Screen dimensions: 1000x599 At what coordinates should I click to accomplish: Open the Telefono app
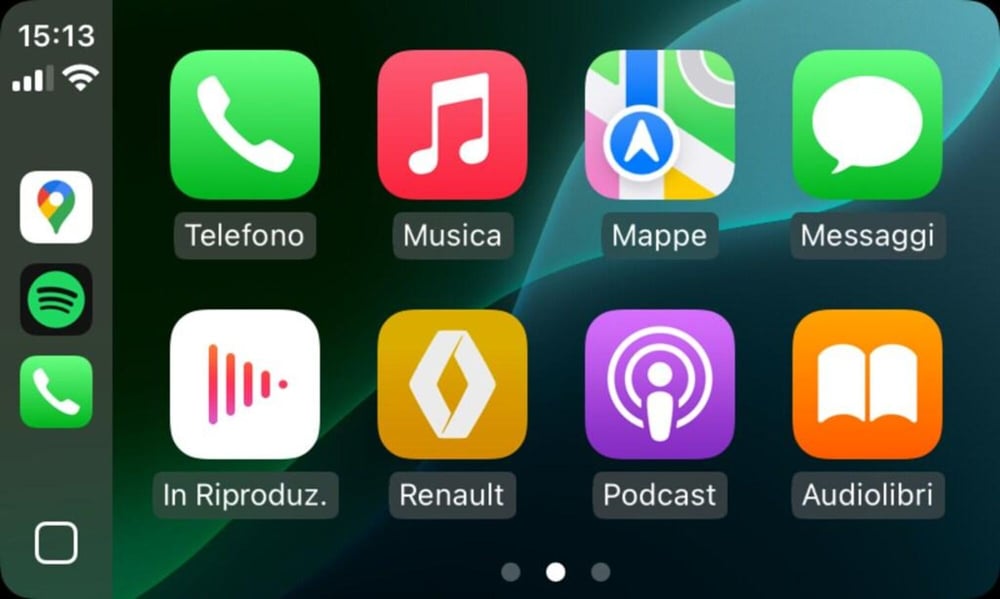click(244, 125)
